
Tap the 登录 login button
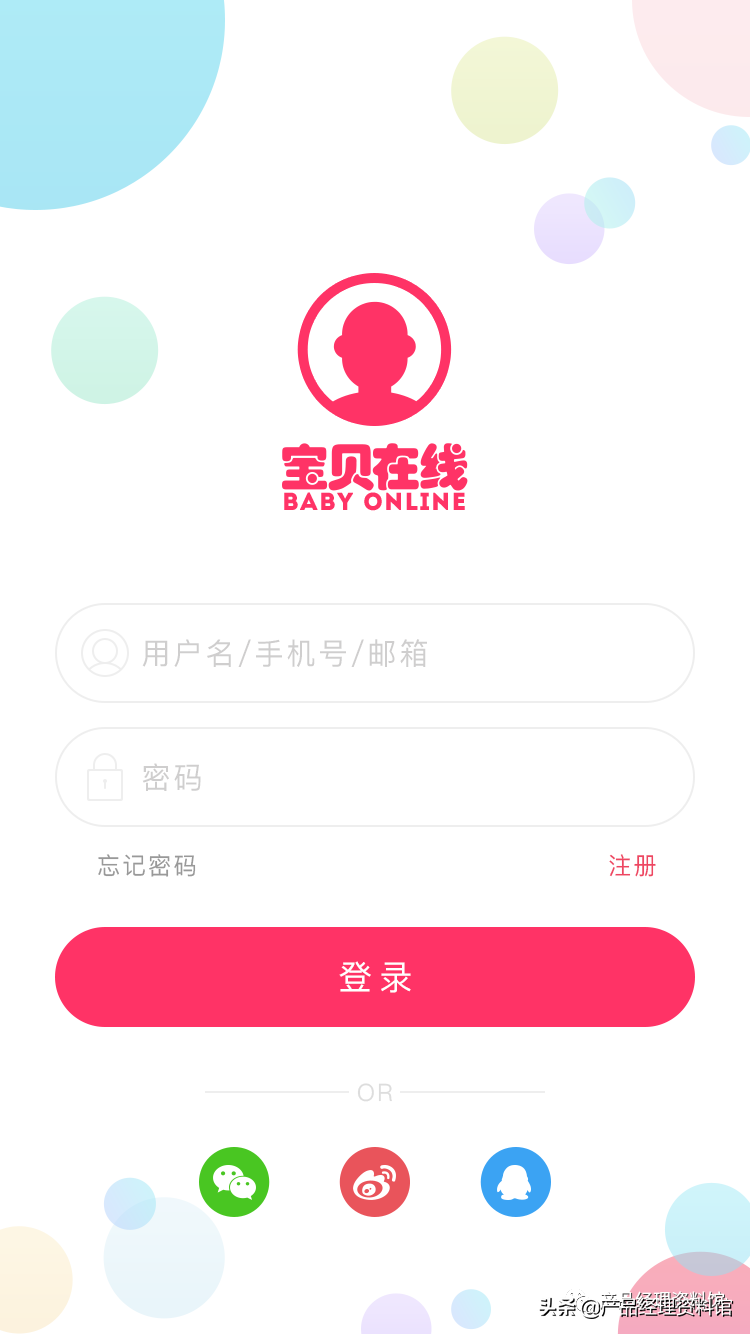coord(375,977)
